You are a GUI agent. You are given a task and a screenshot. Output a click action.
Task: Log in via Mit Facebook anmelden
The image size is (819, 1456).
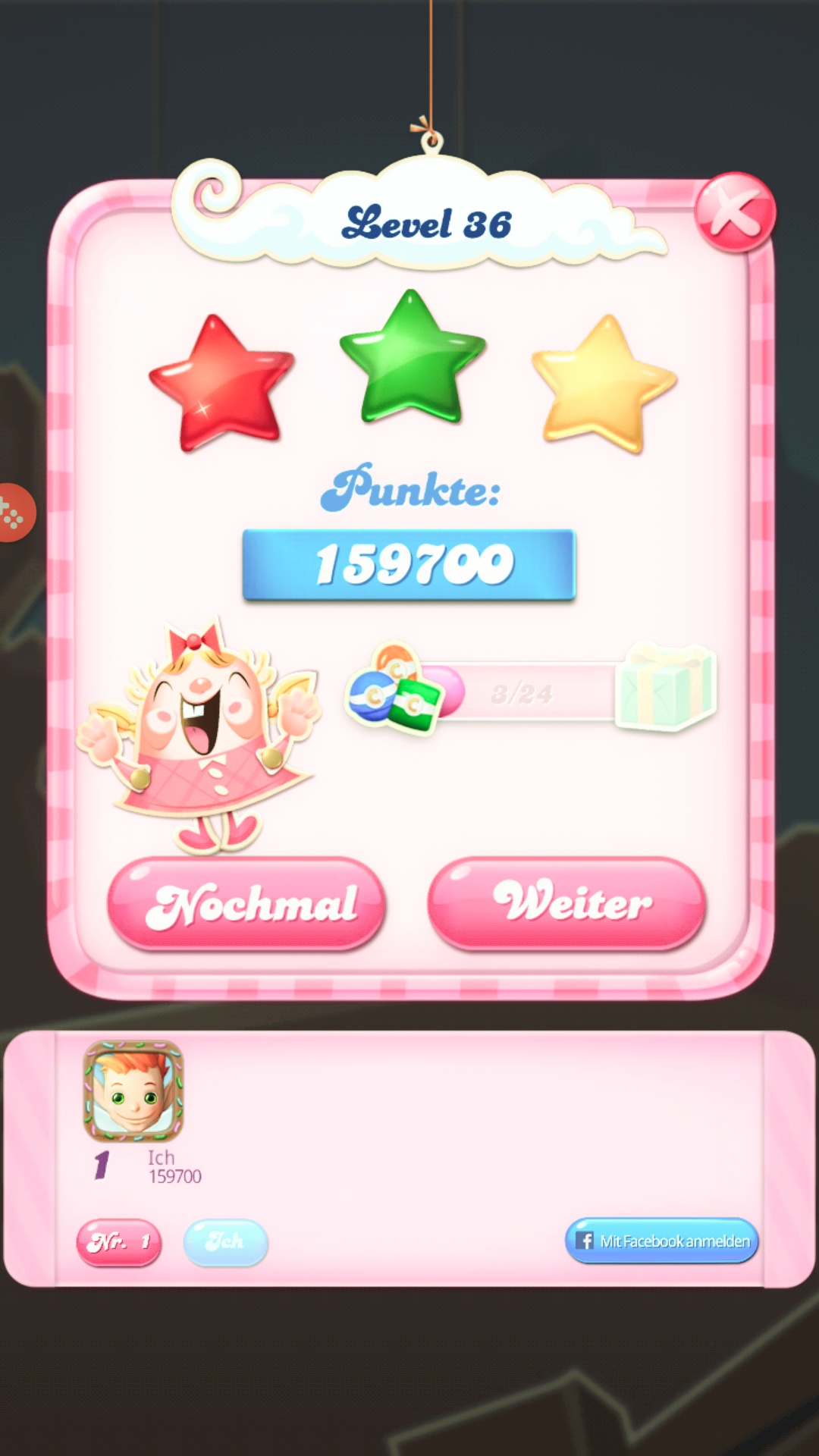pyautogui.click(x=661, y=1241)
